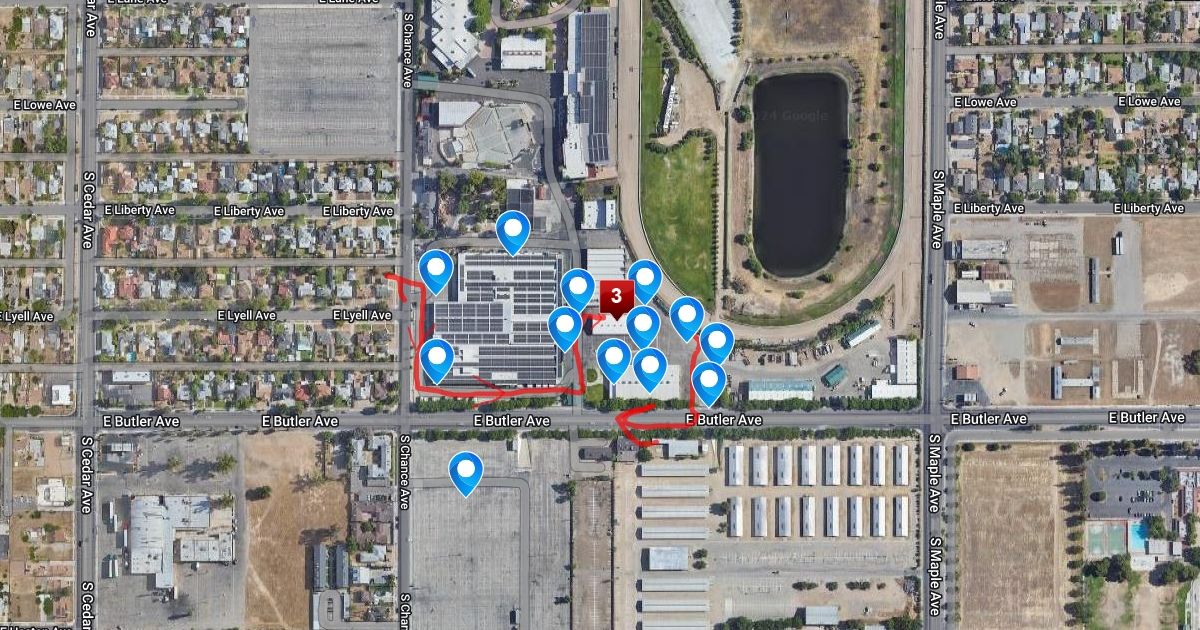Select the lone pin south of E Butler Ave
This screenshot has width=1200, height=630.
click(465, 471)
